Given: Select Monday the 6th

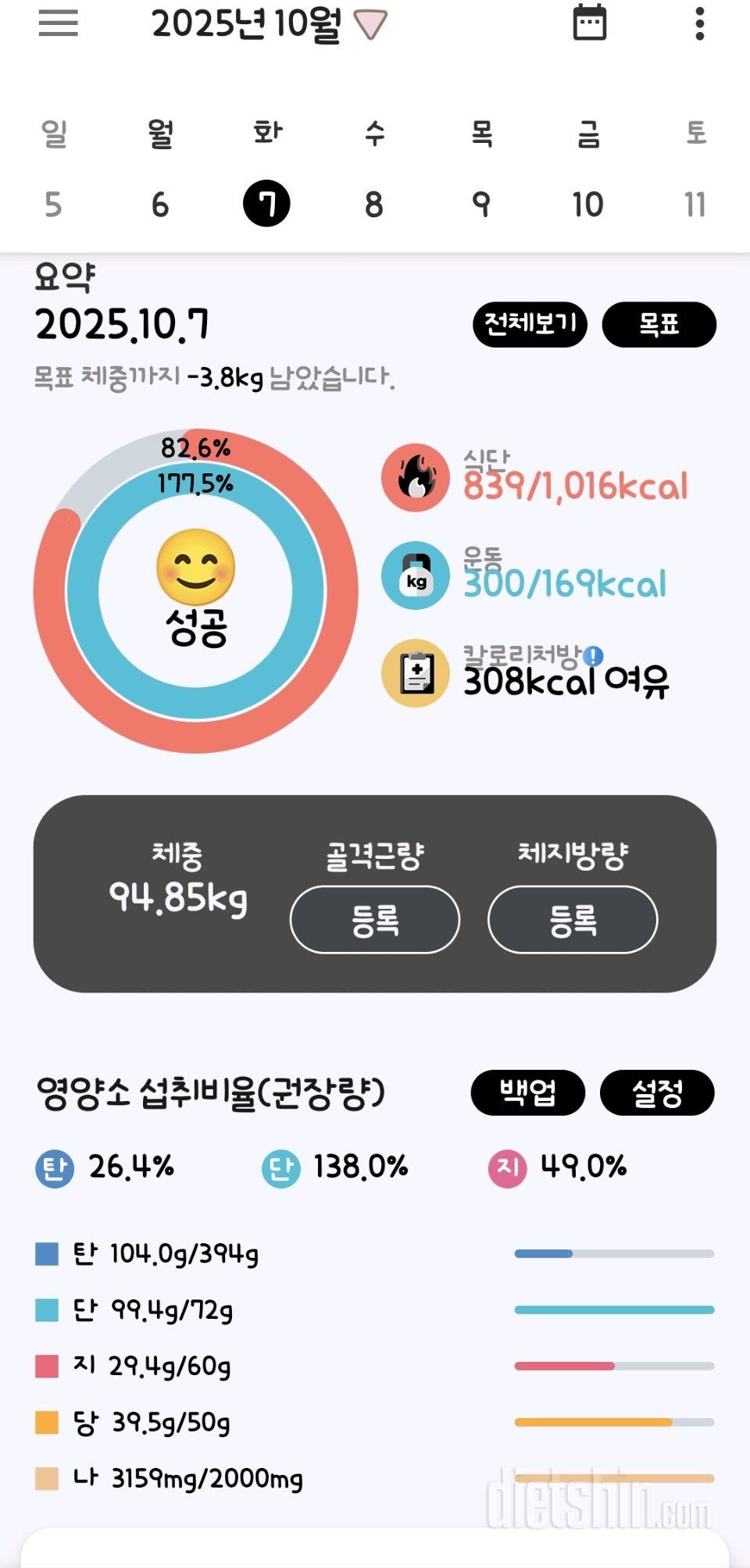Looking at the screenshot, I should tap(160, 205).
